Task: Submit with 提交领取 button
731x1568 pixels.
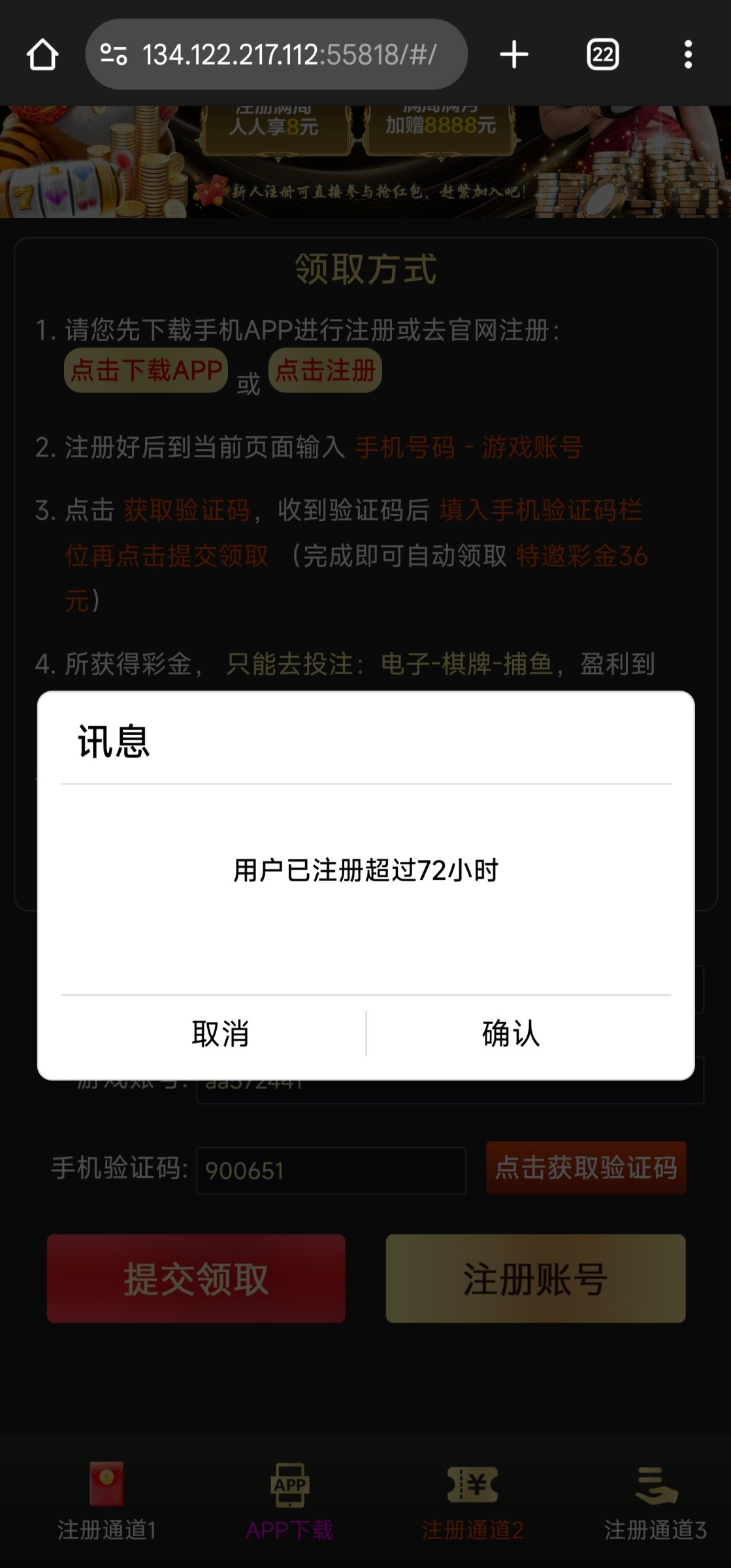Action: tap(196, 1278)
